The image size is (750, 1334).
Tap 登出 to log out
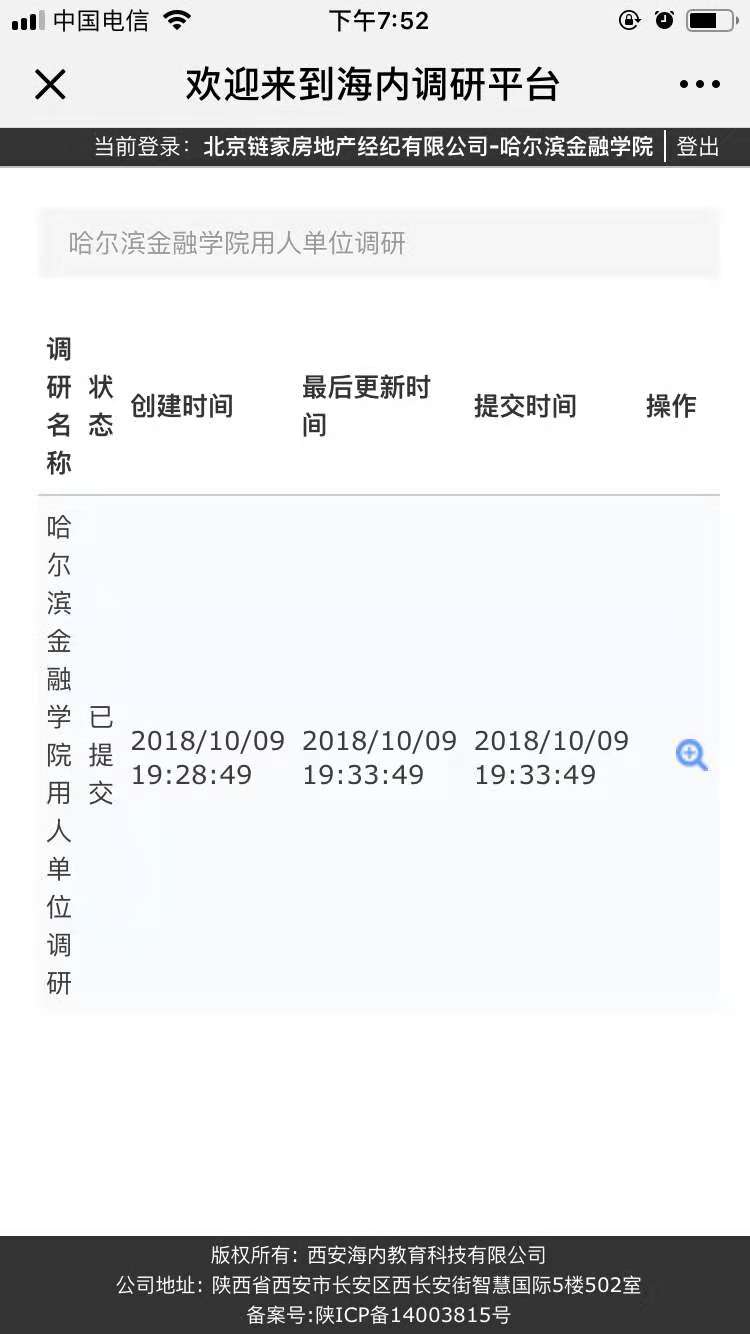point(697,147)
